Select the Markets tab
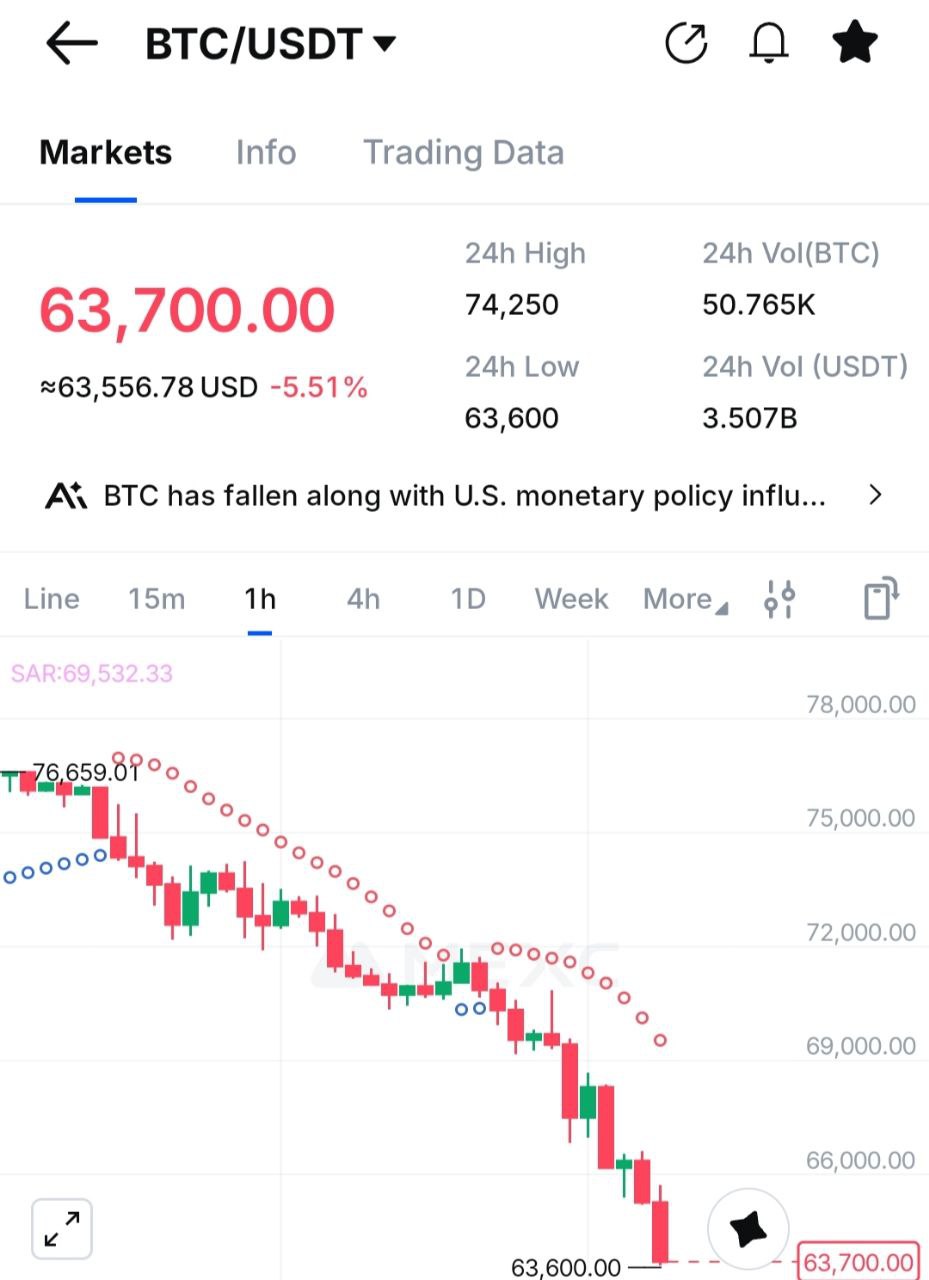929x1280 pixels. coord(105,153)
